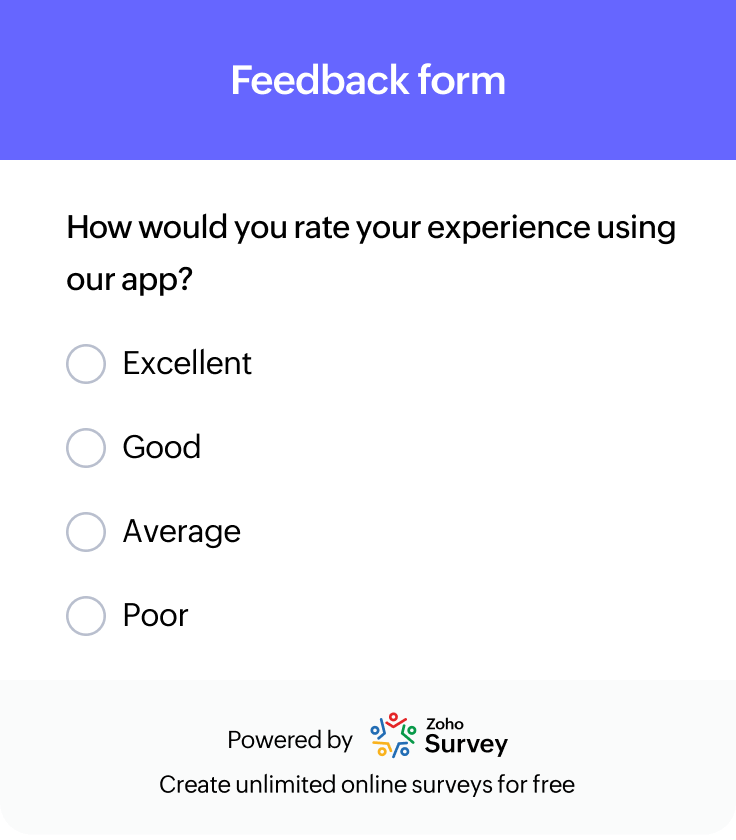Screen dimensions: 736x840
Task: Click the empty circle beside Excellent
Action: tap(86, 364)
